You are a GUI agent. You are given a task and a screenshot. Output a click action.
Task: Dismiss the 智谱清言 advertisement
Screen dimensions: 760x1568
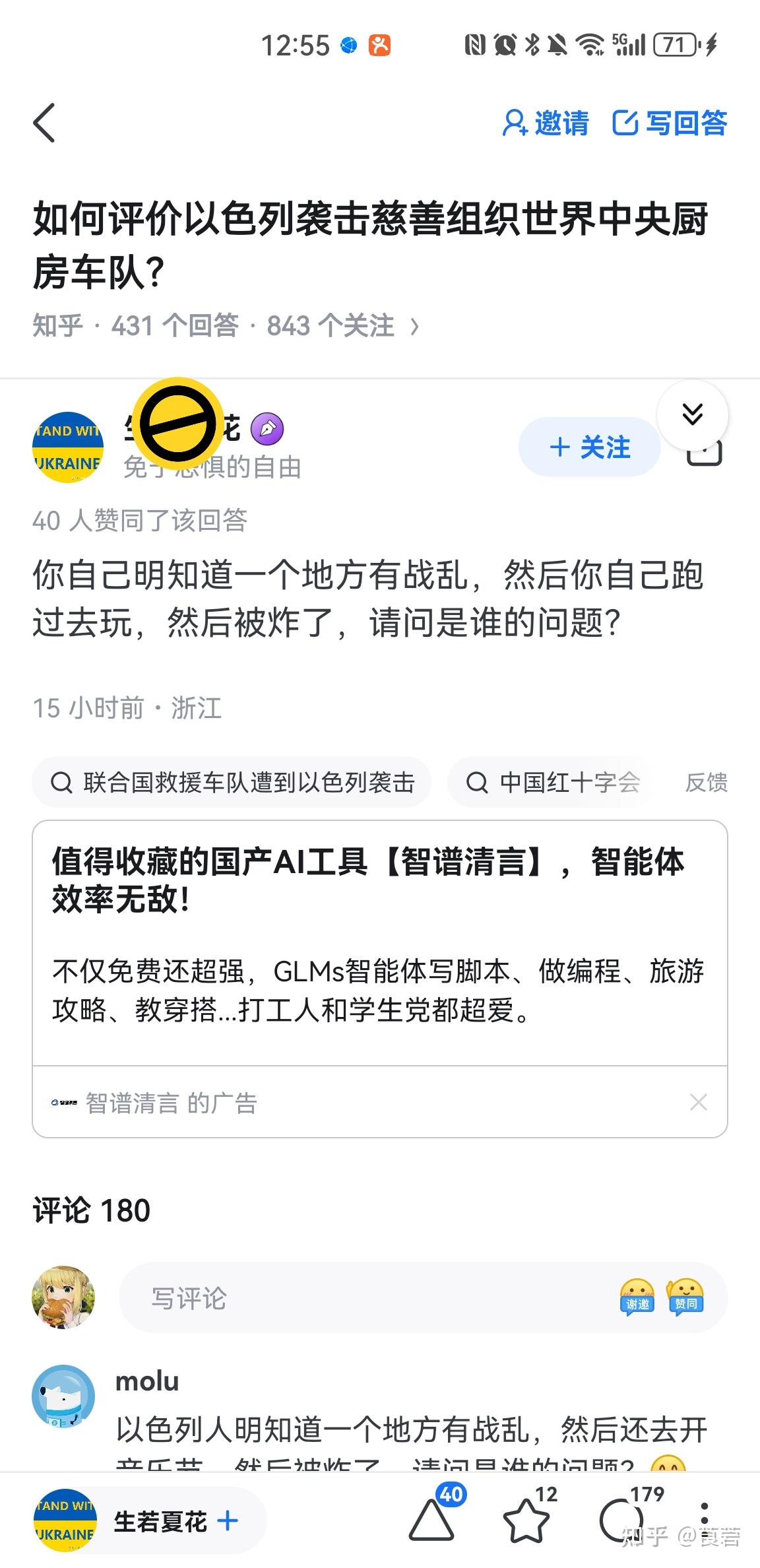coord(699,1102)
